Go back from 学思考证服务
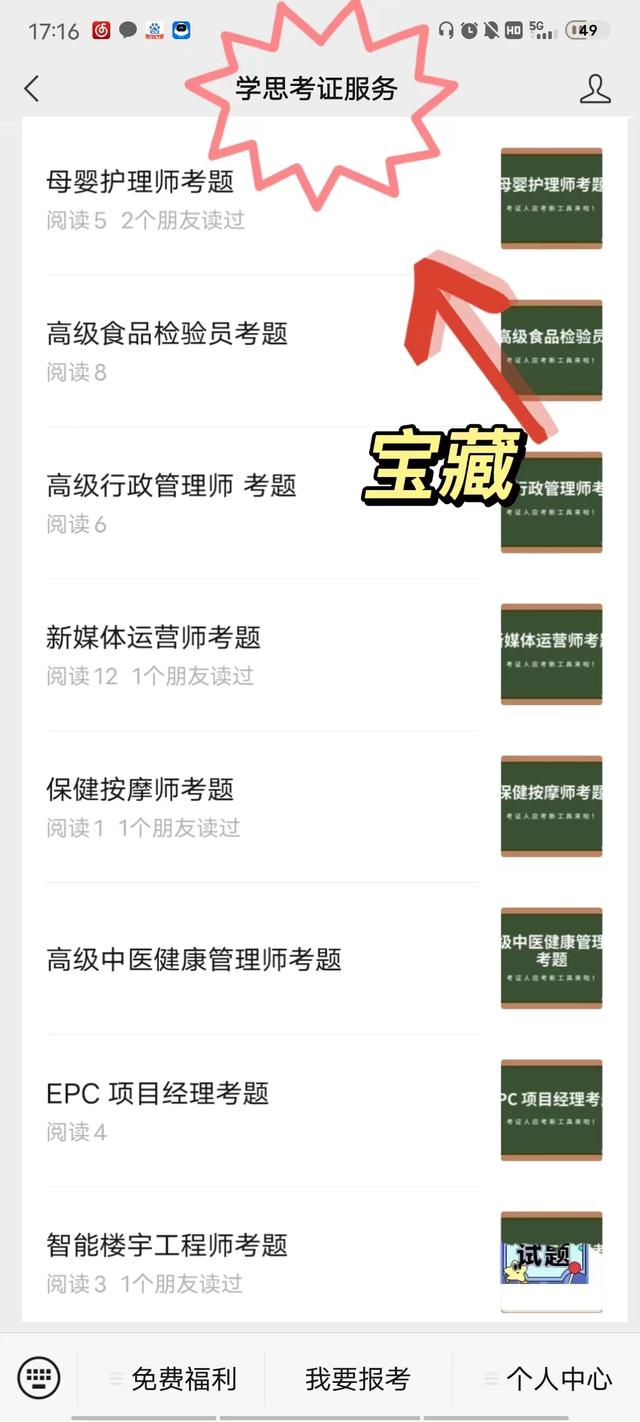Screen dimensions: 640x1422 click(32, 88)
